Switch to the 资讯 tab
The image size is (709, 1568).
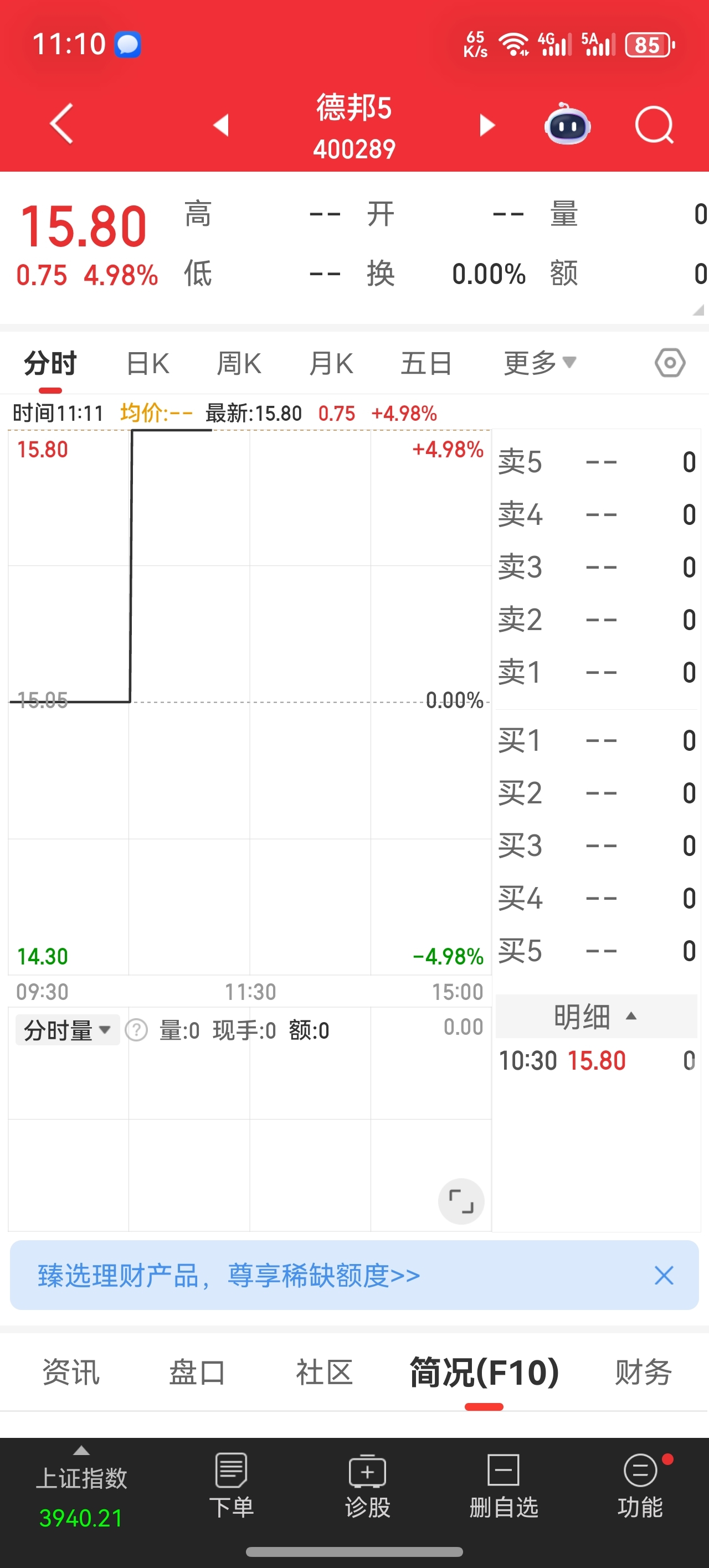pyautogui.click(x=71, y=1372)
